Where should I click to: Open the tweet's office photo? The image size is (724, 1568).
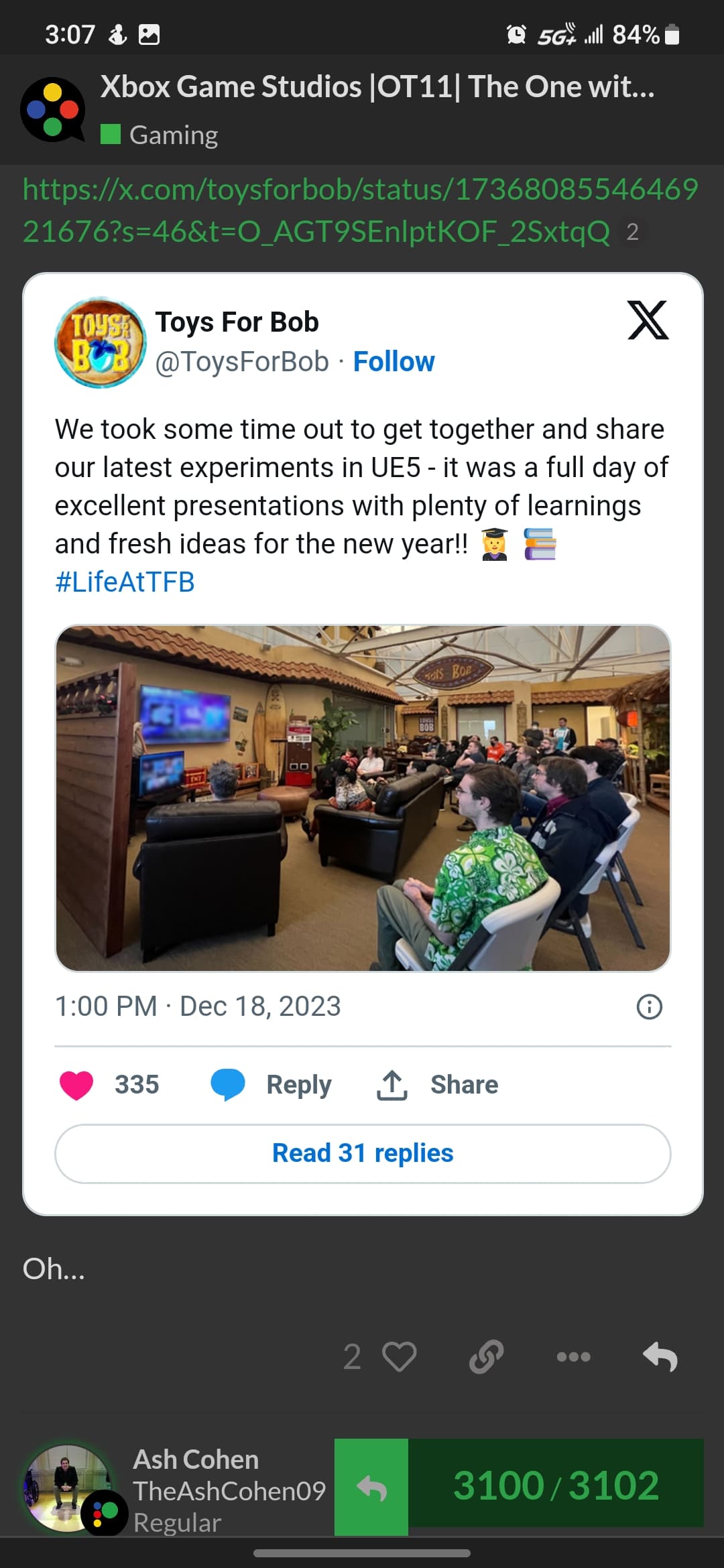363,798
